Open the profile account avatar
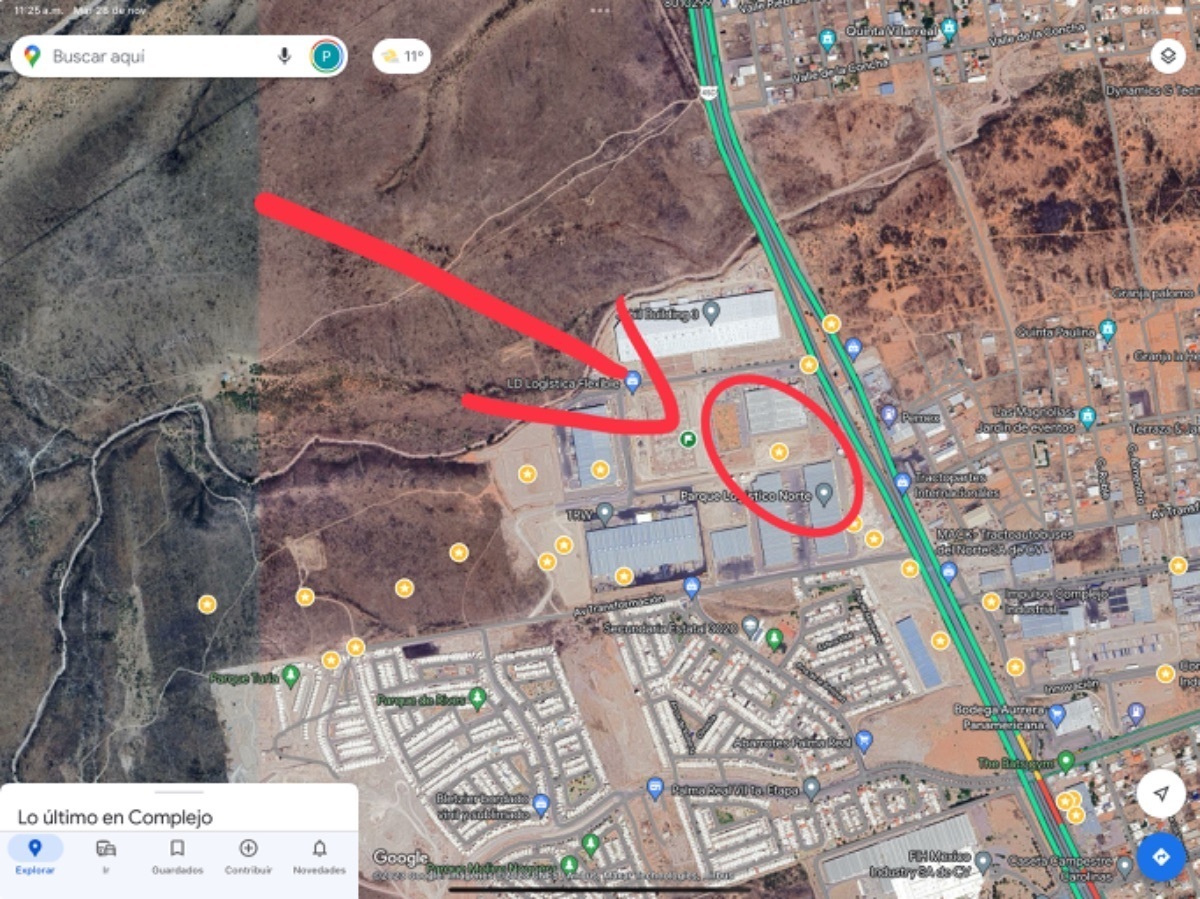The height and width of the screenshot is (899, 1200). (x=326, y=57)
